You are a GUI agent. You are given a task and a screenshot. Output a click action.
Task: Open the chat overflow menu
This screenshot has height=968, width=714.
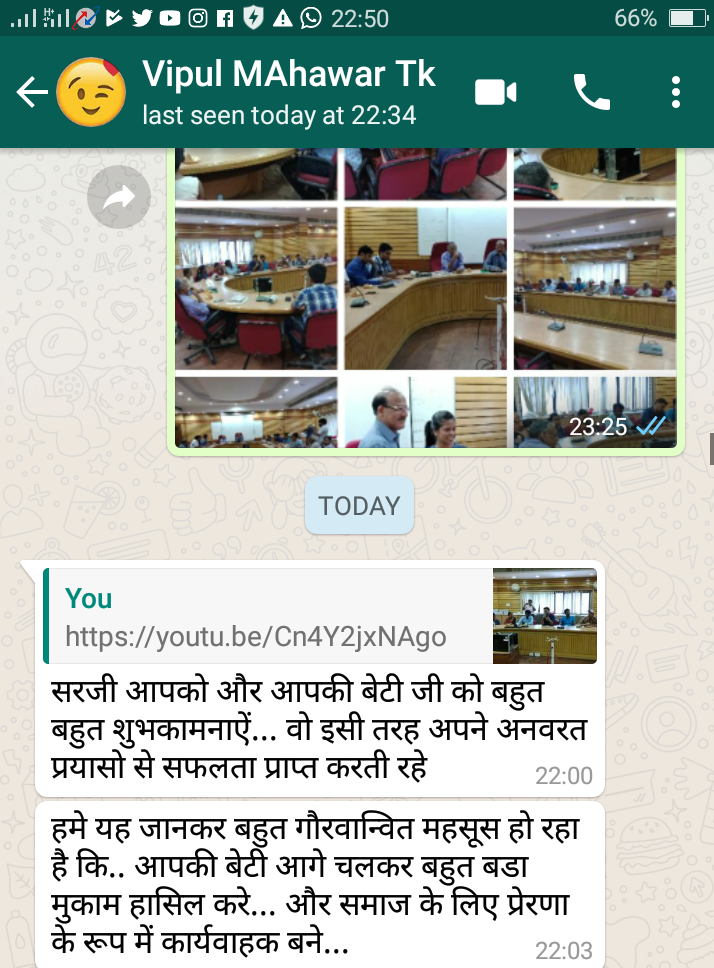click(x=676, y=93)
